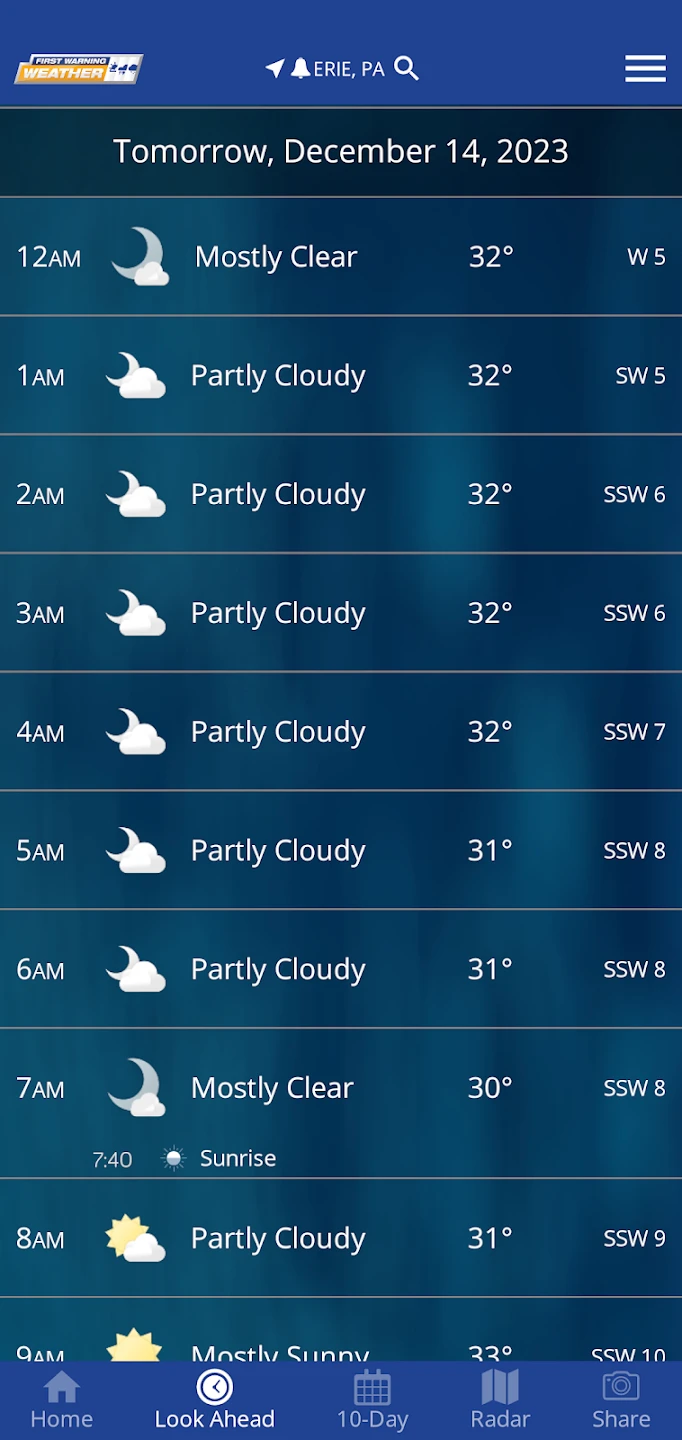Go to the Radar tab
The image size is (682, 1440).
pos(500,1400)
